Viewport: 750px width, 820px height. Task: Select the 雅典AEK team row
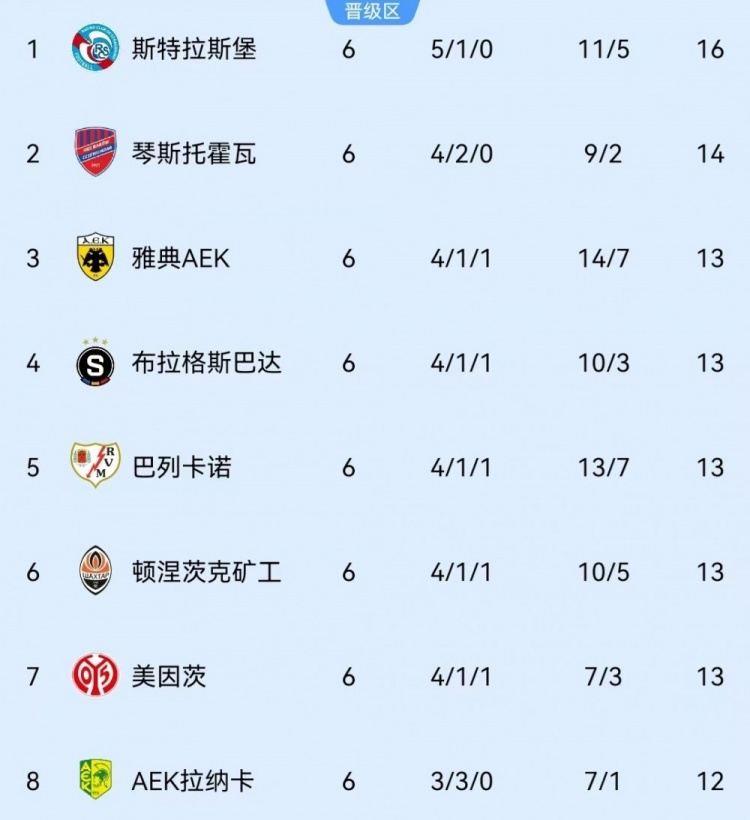375,258
